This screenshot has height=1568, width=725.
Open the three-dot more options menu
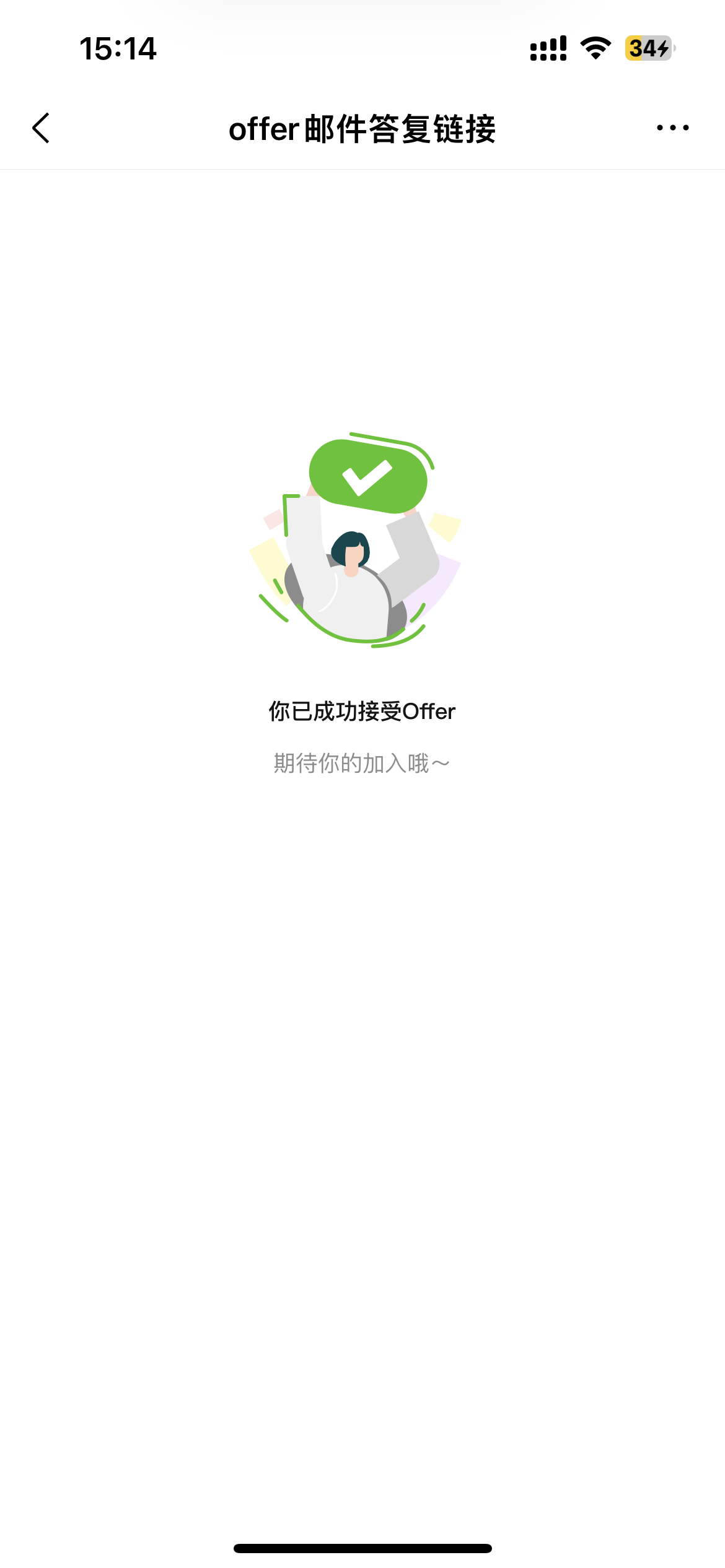pos(672,128)
